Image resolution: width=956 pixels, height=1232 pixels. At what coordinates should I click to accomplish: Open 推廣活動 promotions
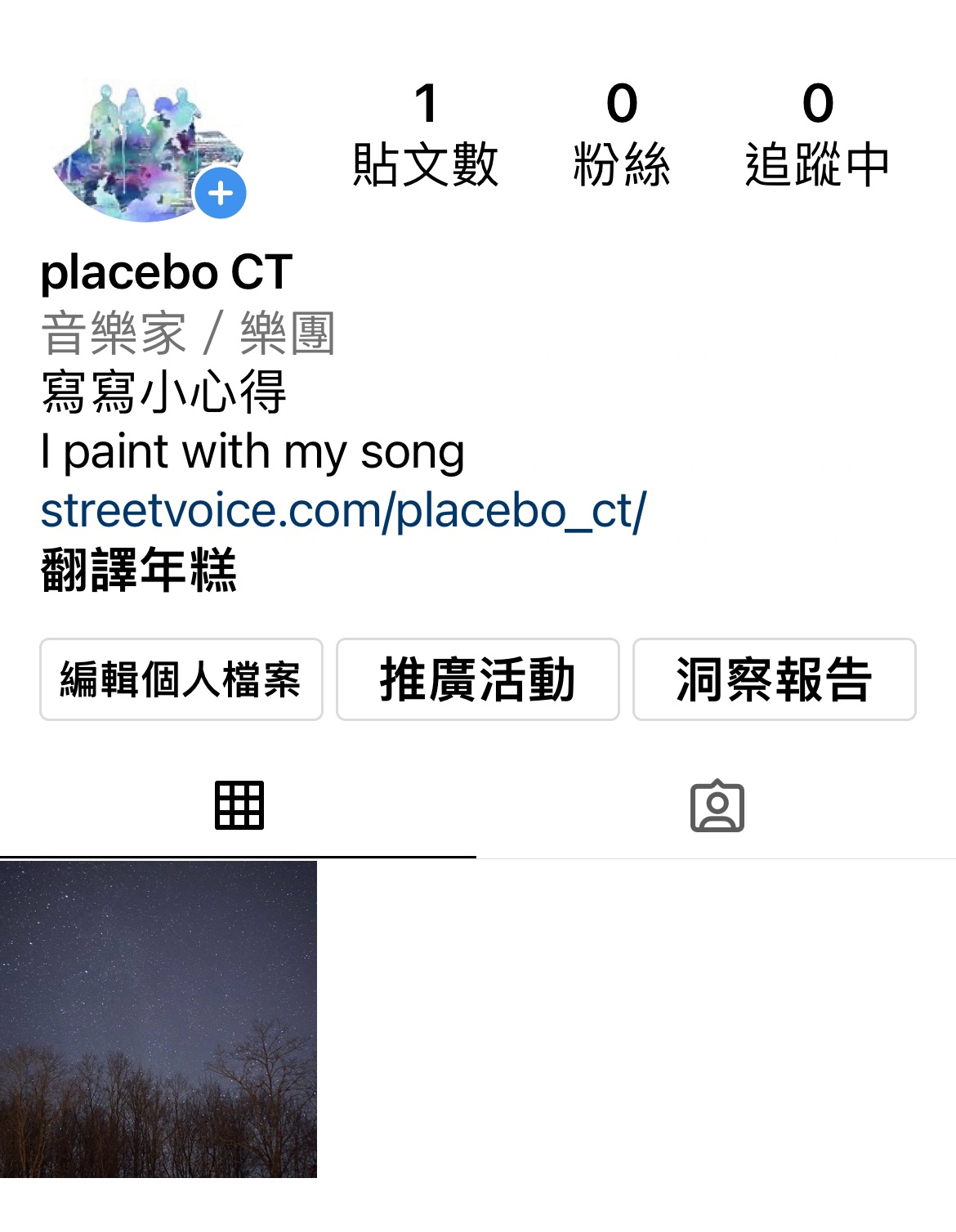coord(478,679)
